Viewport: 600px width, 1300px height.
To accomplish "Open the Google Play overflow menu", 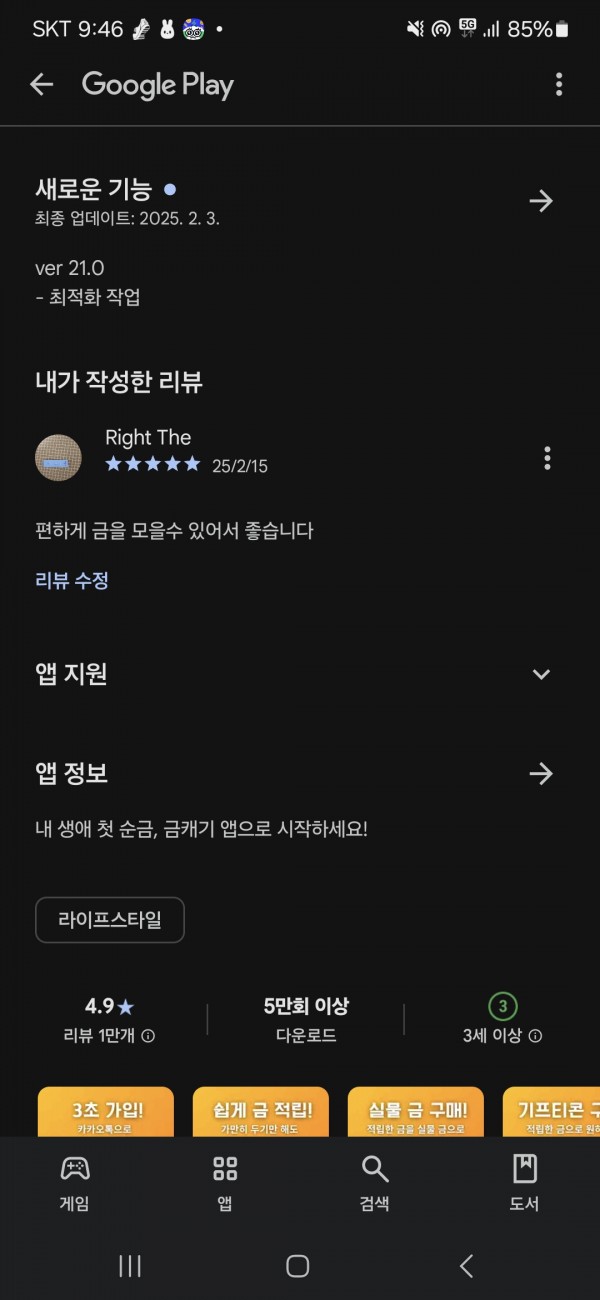I will tap(559, 85).
